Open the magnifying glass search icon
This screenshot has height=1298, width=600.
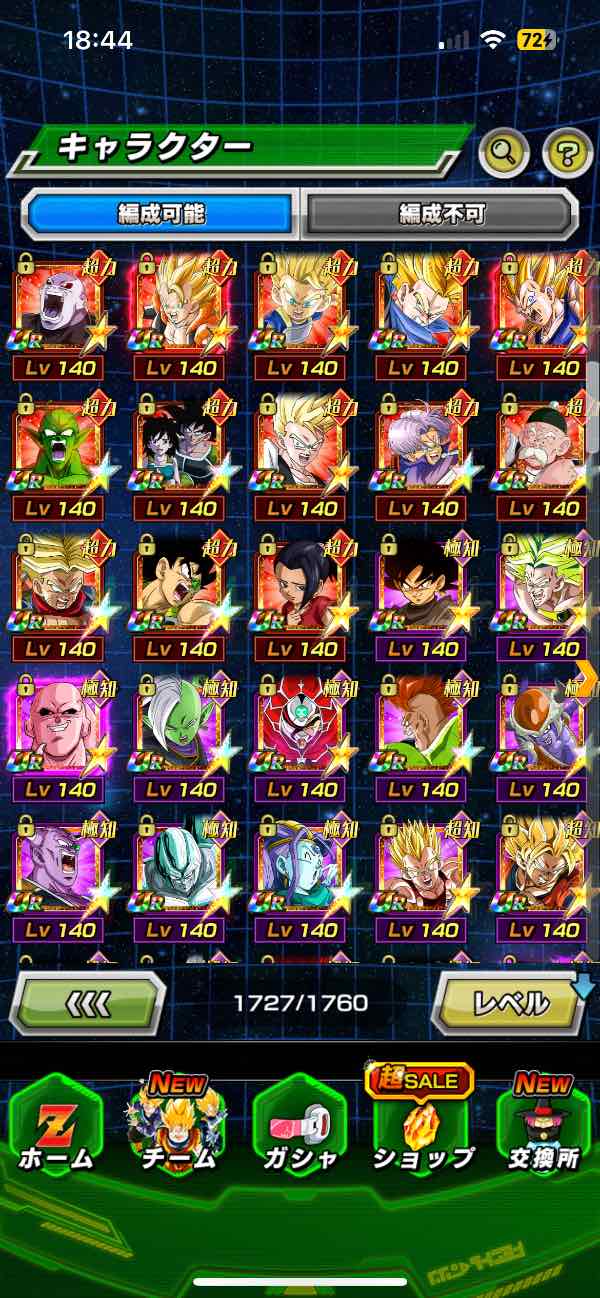[x=505, y=152]
